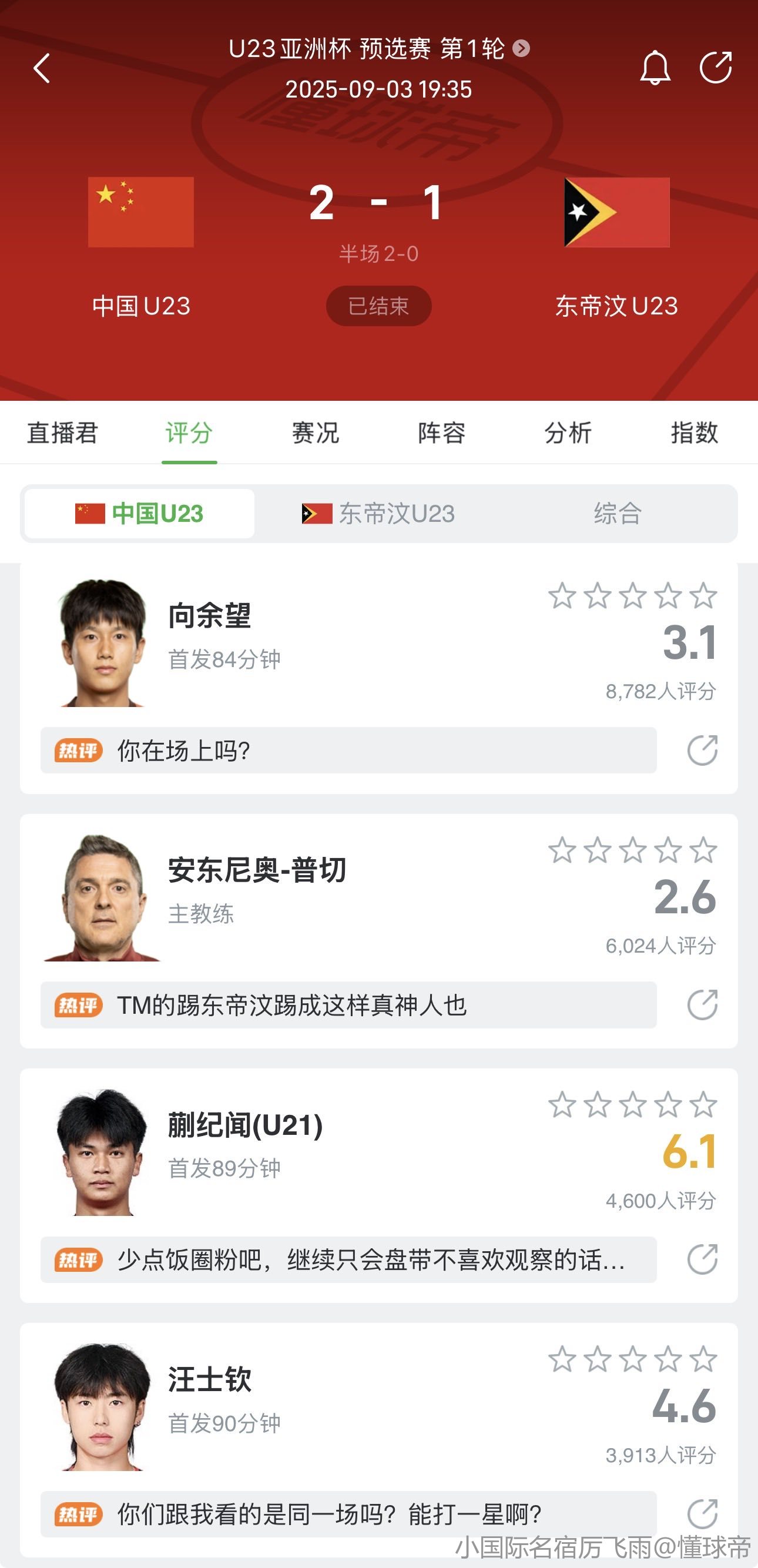Share 安东尼奥-普切's rating card
Screen dimensions: 758x1568
click(x=702, y=1005)
